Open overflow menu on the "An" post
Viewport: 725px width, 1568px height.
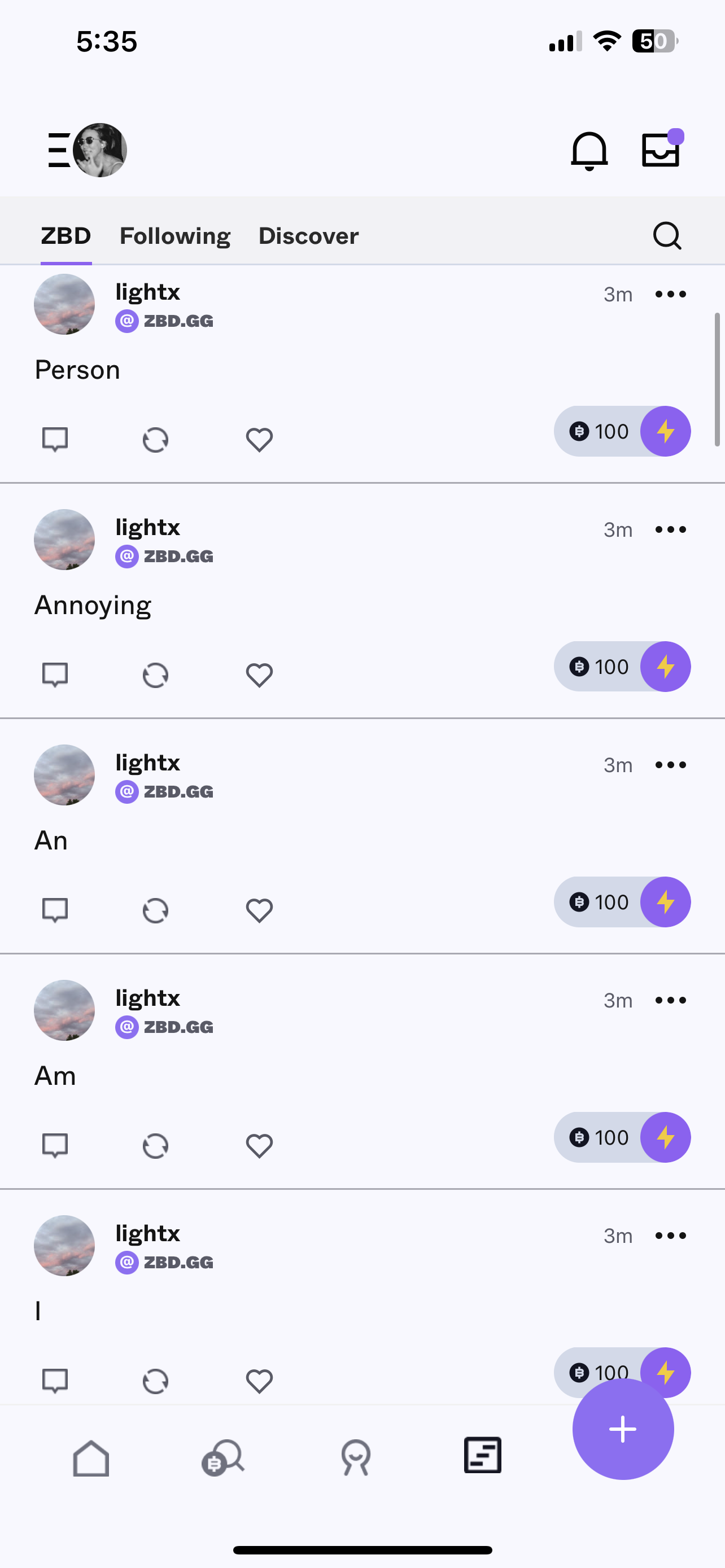[670, 764]
